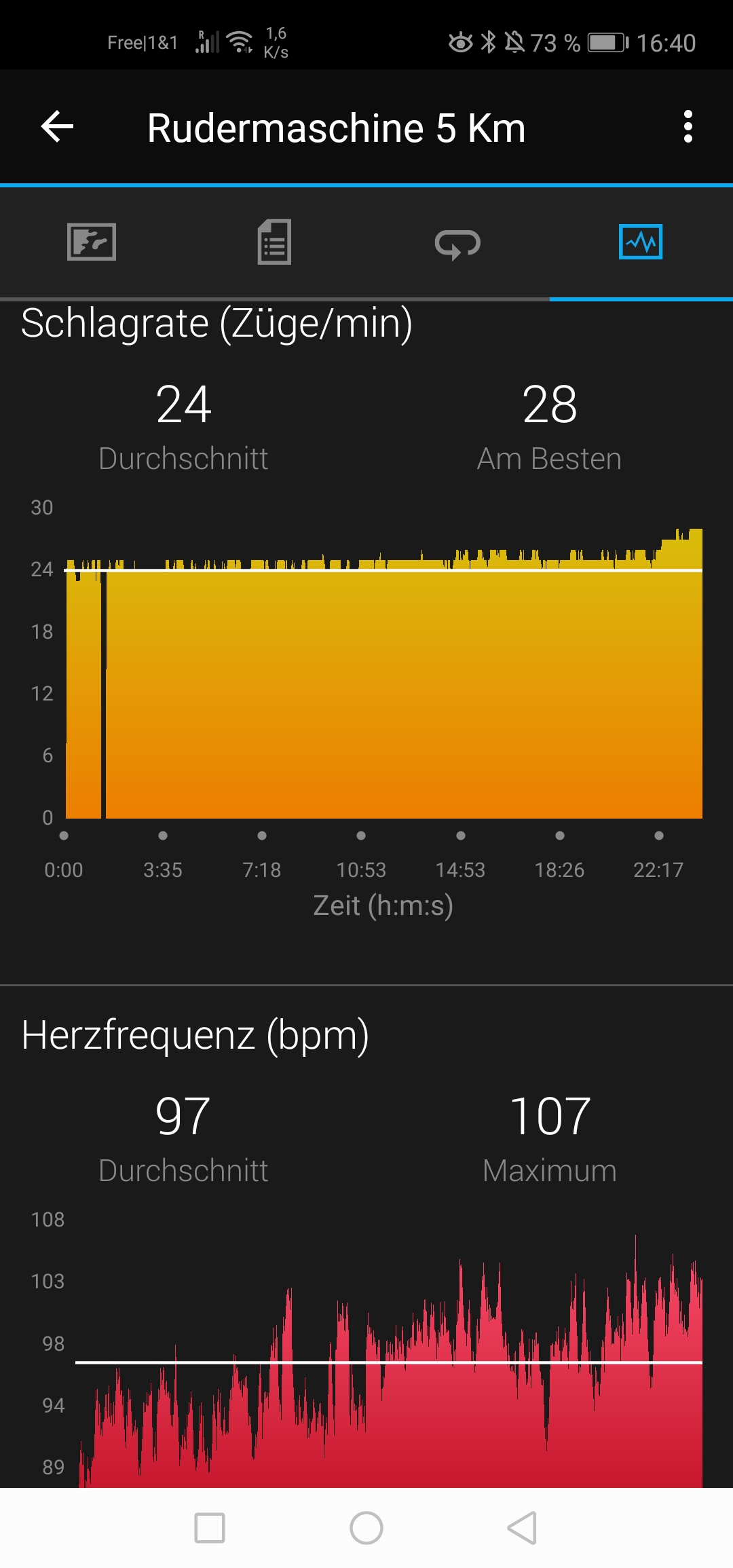Screen dimensions: 733x1568
Task: Tap the system home button
Action: [x=366, y=1528]
